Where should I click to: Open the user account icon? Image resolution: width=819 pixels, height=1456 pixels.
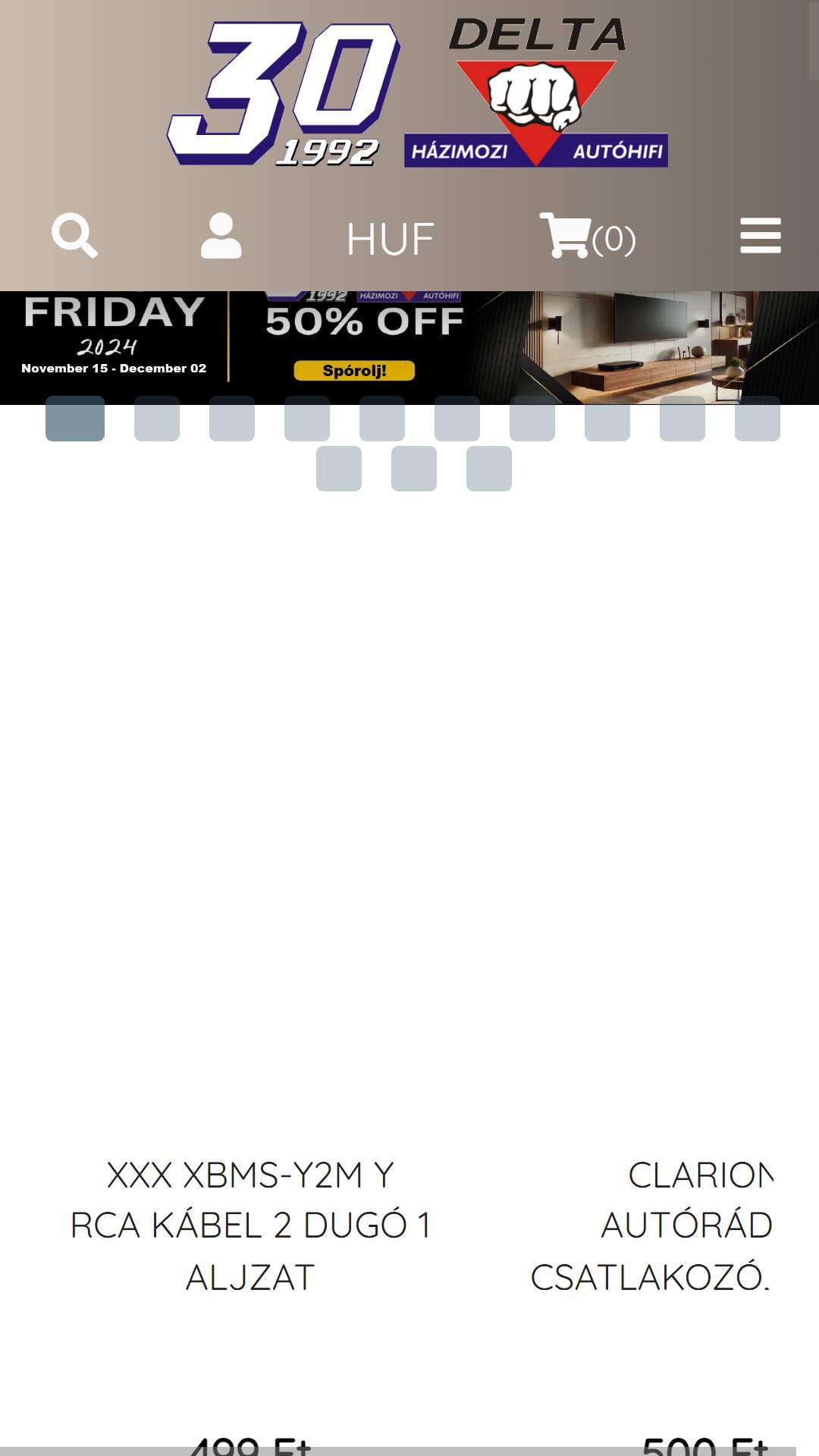click(x=221, y=236)
